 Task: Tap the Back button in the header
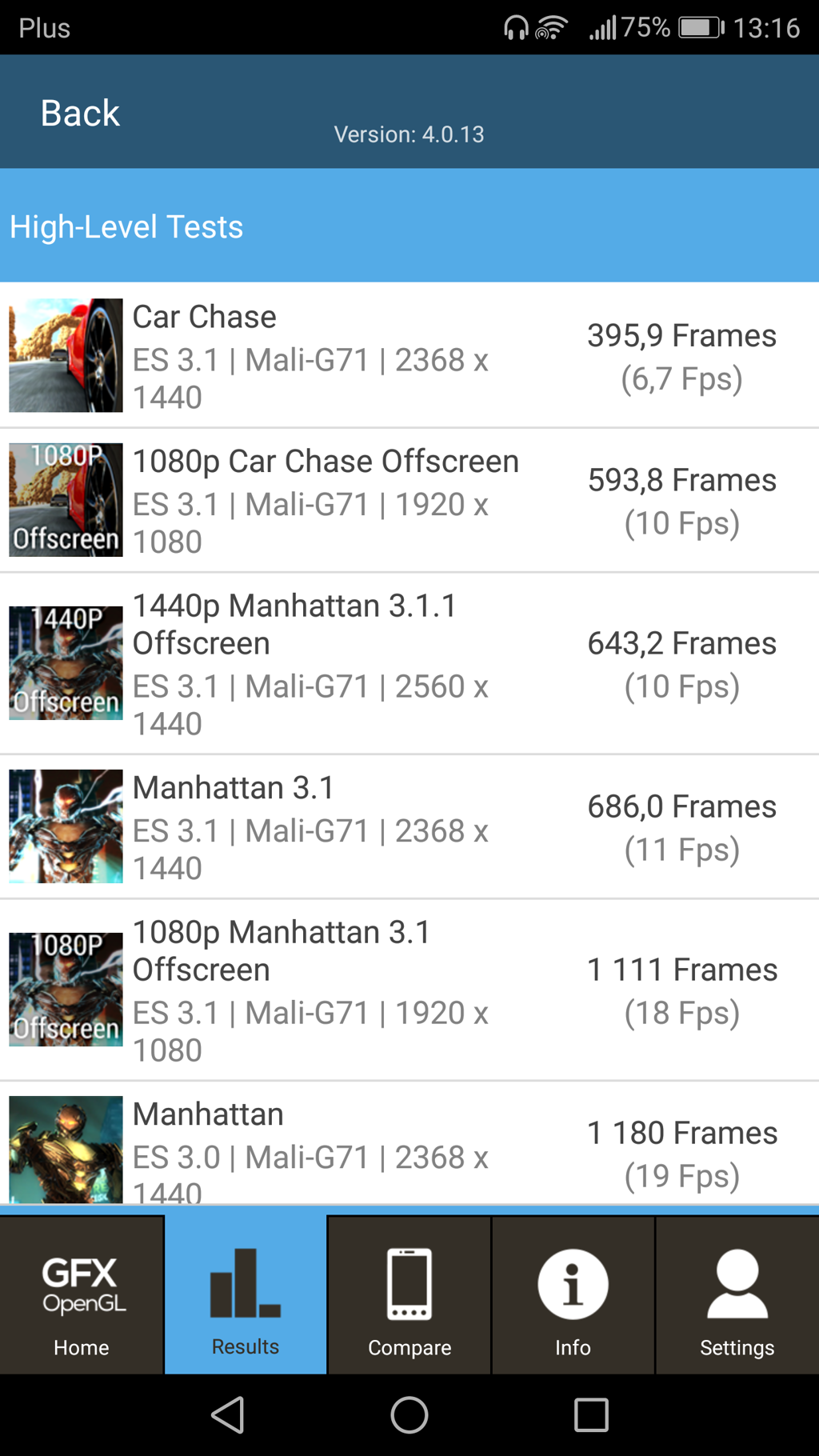80,113
